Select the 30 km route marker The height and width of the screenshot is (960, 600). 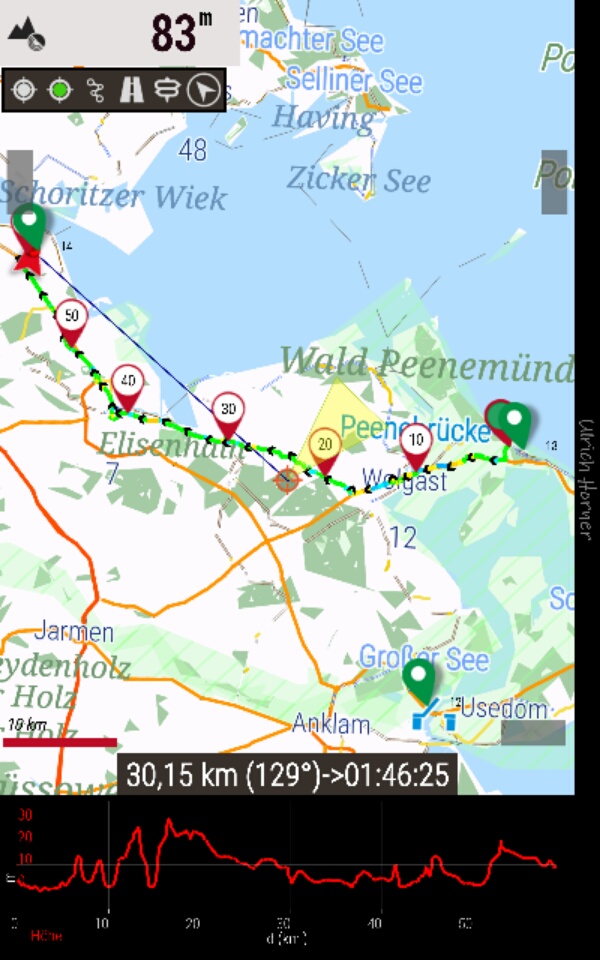click(x=228, y=416)
